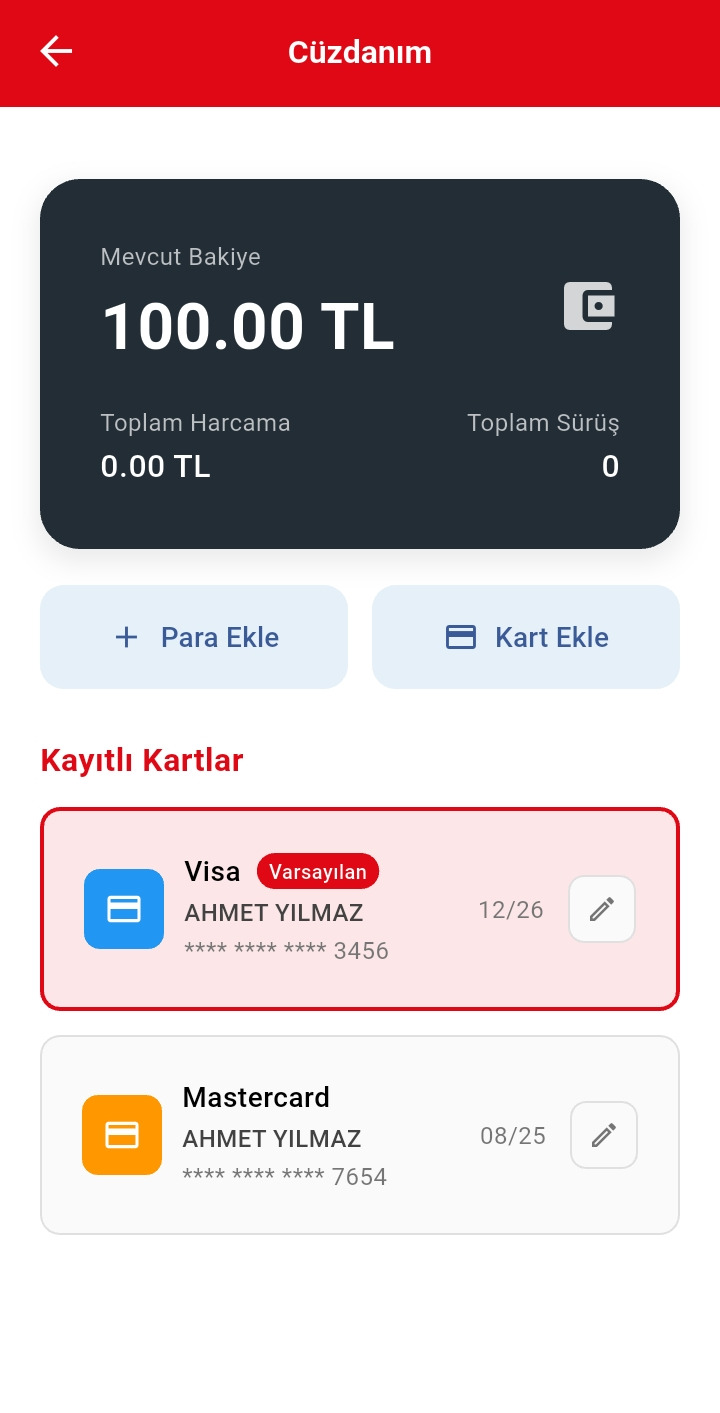Click the wallet icon on the balance card

click(x=589, y=306)
